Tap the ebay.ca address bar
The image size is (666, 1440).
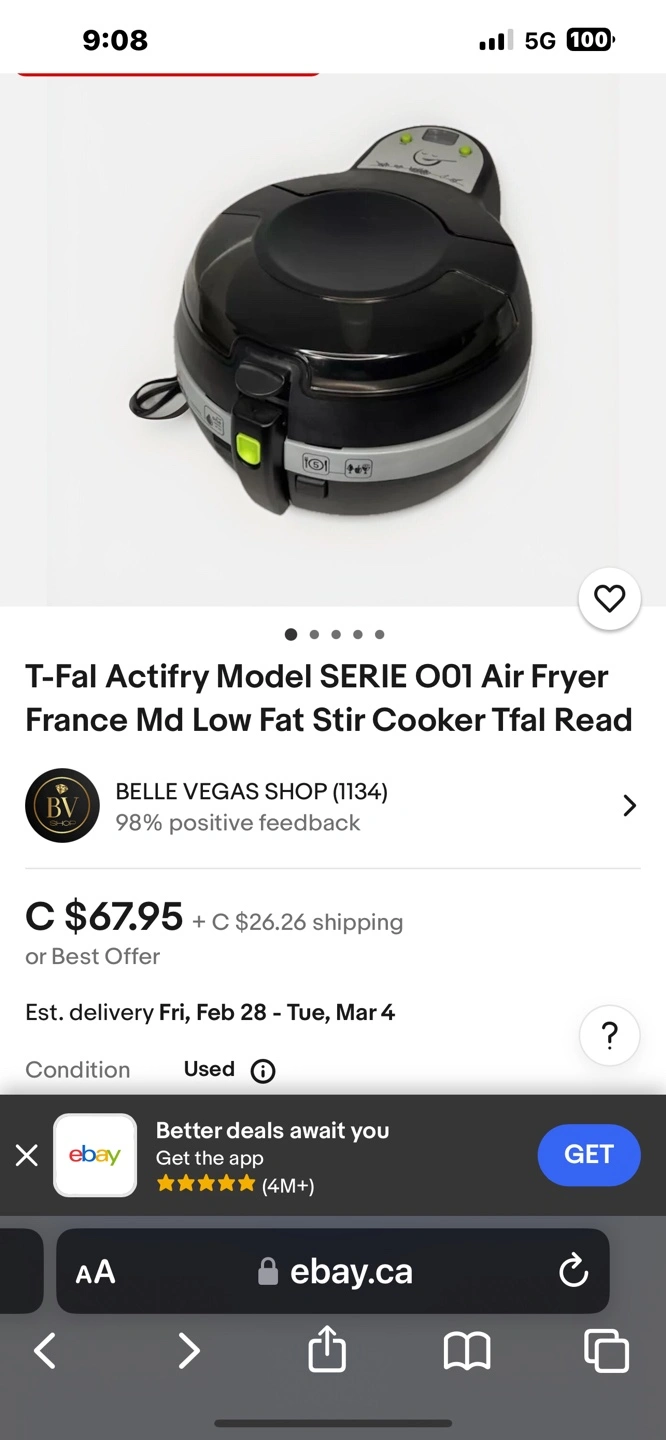coord(335,1272)
